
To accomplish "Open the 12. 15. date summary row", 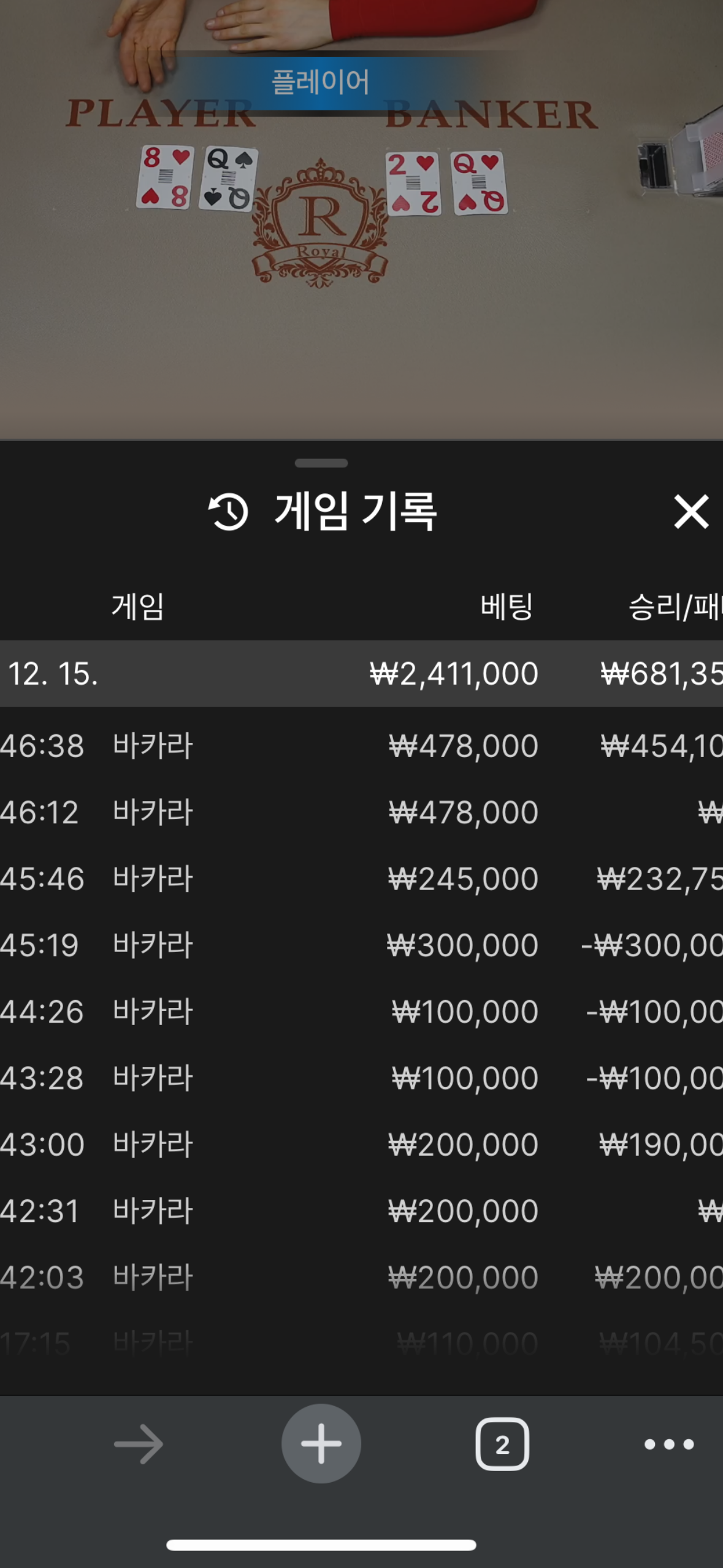I will click(361, 674).
